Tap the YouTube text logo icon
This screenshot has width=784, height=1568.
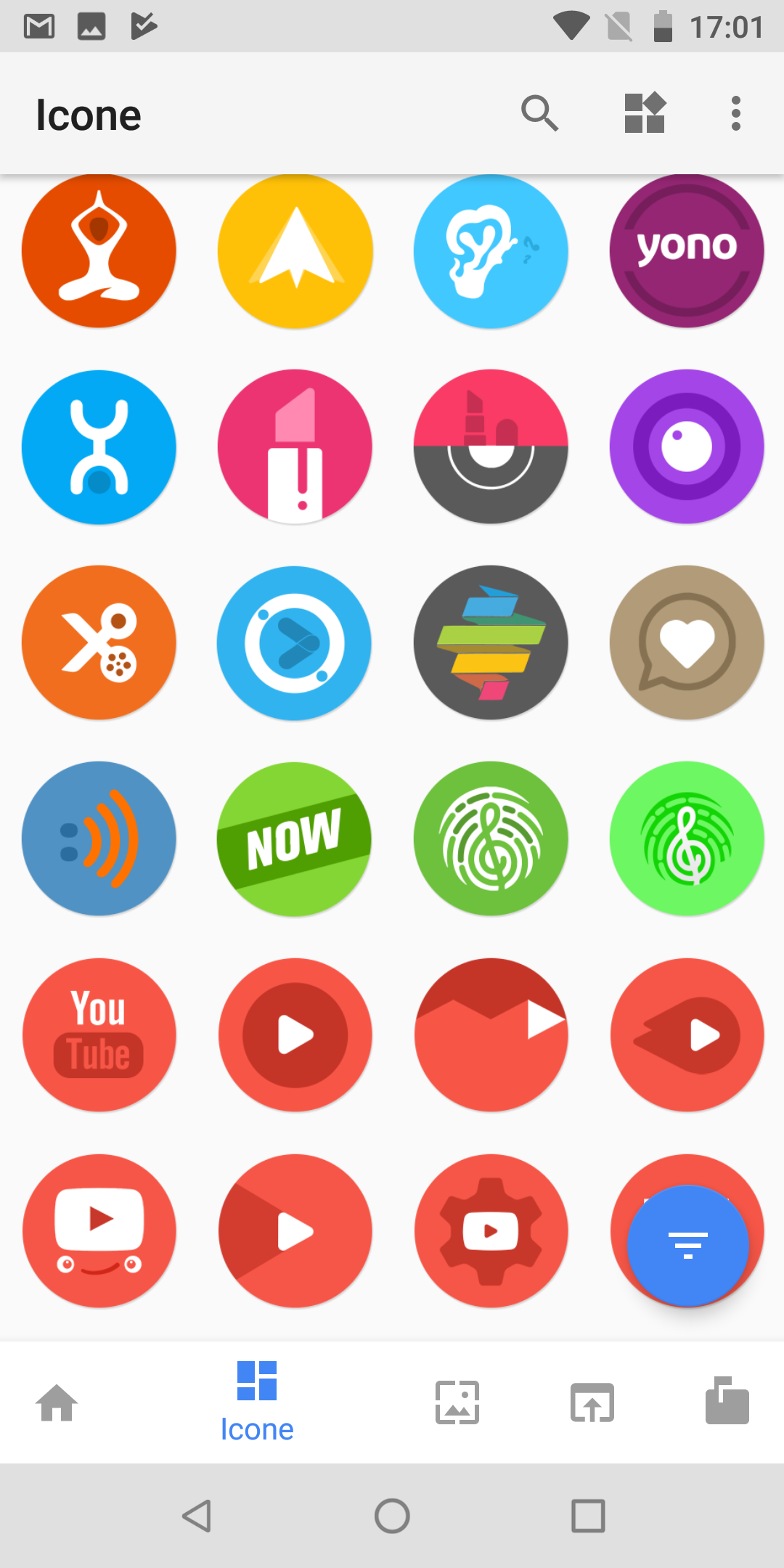tap(99, 1034)
